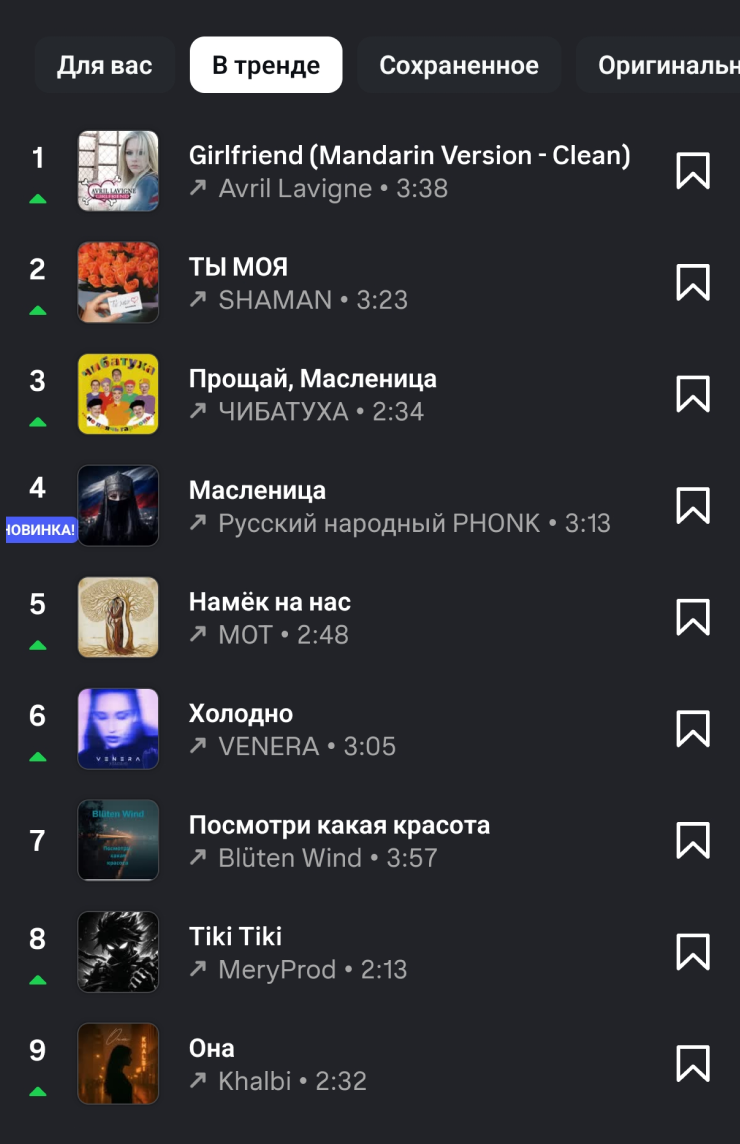
Task: Switch to the «Для вас» tab
Action: tap(105, 66)
